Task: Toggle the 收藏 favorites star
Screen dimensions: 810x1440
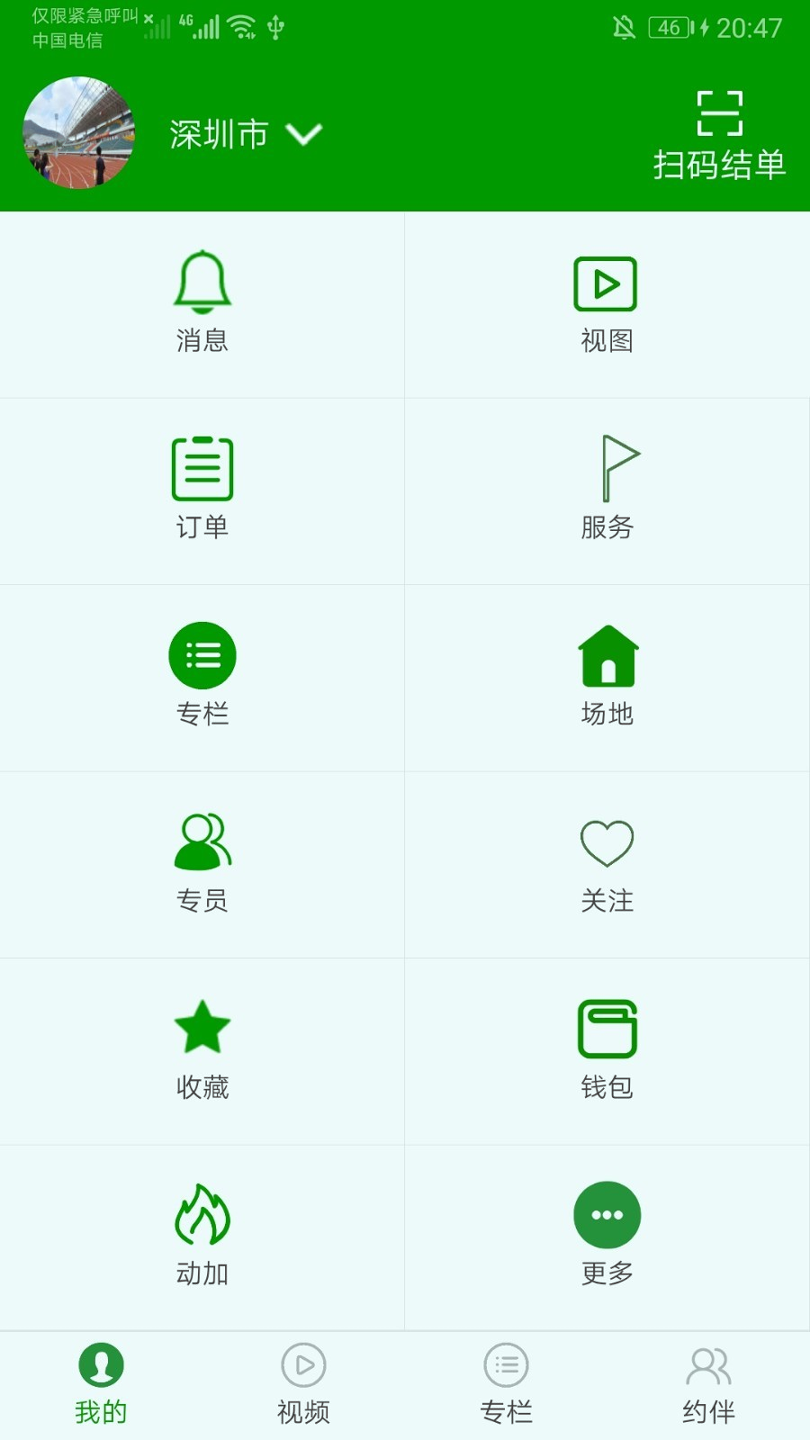Action: coord(202,1027)
